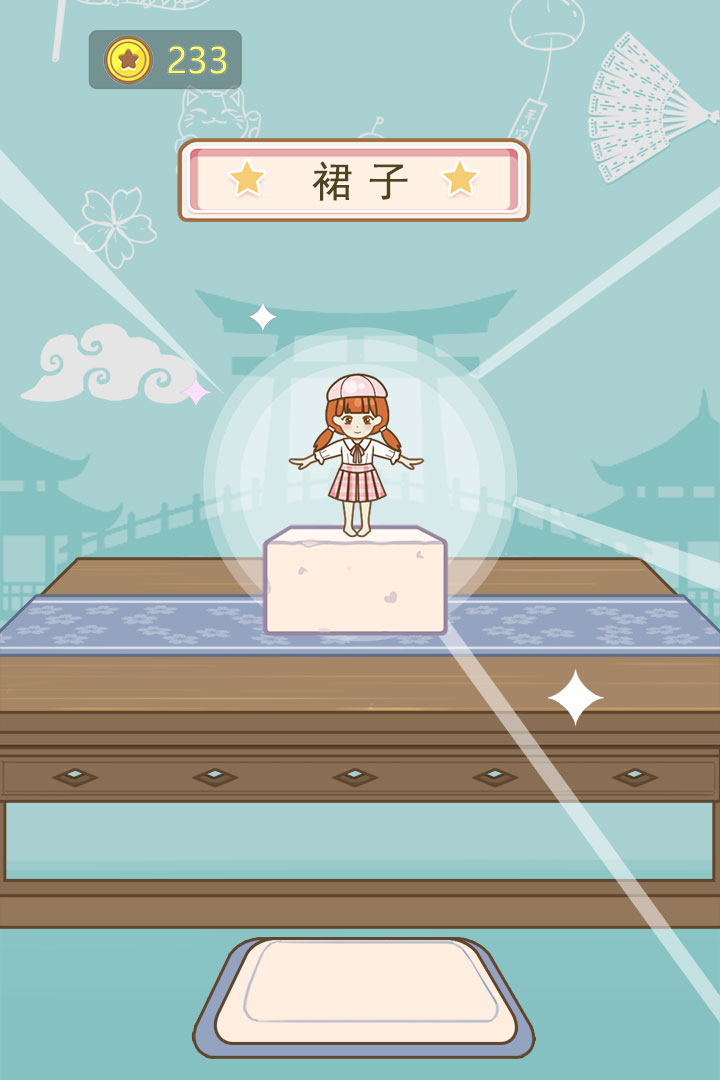720x1080 pixels.
Task: Tap the sparkle near the doll's head
Action: pyautogui.click(x=263, y=317)
